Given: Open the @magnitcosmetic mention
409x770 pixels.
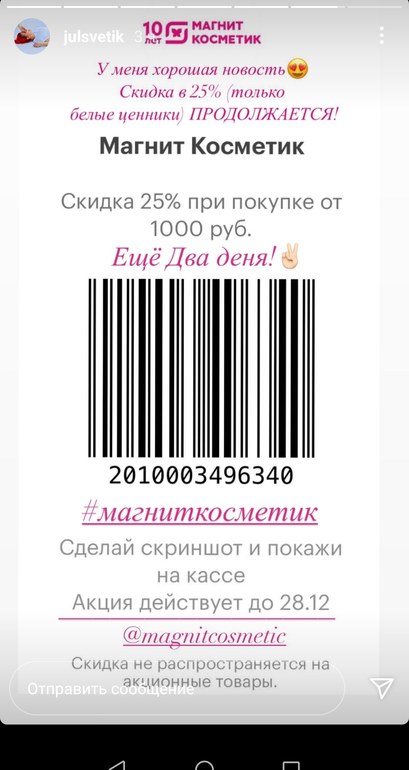Looking at the screenshot, I should [x=204, y=636].
